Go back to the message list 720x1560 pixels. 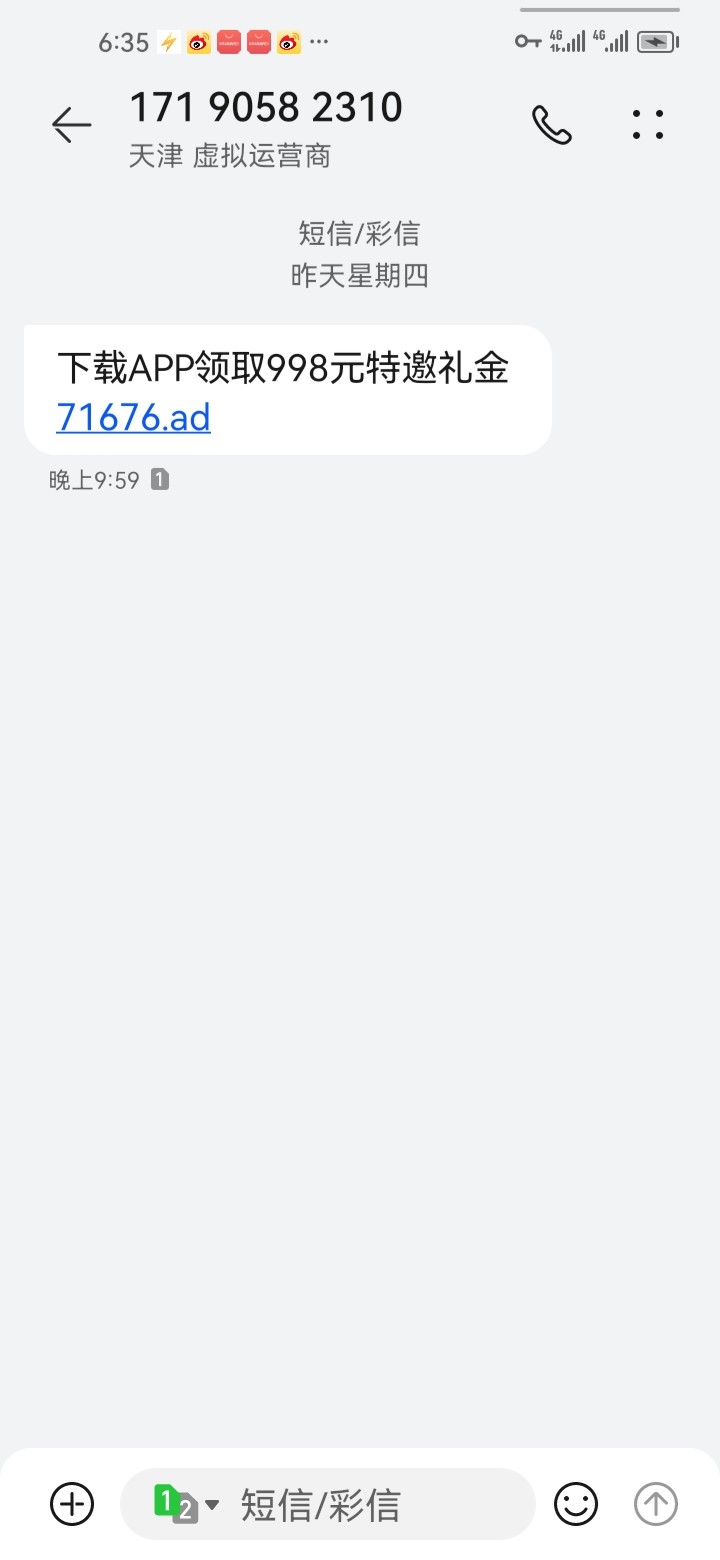pos(71,125)
